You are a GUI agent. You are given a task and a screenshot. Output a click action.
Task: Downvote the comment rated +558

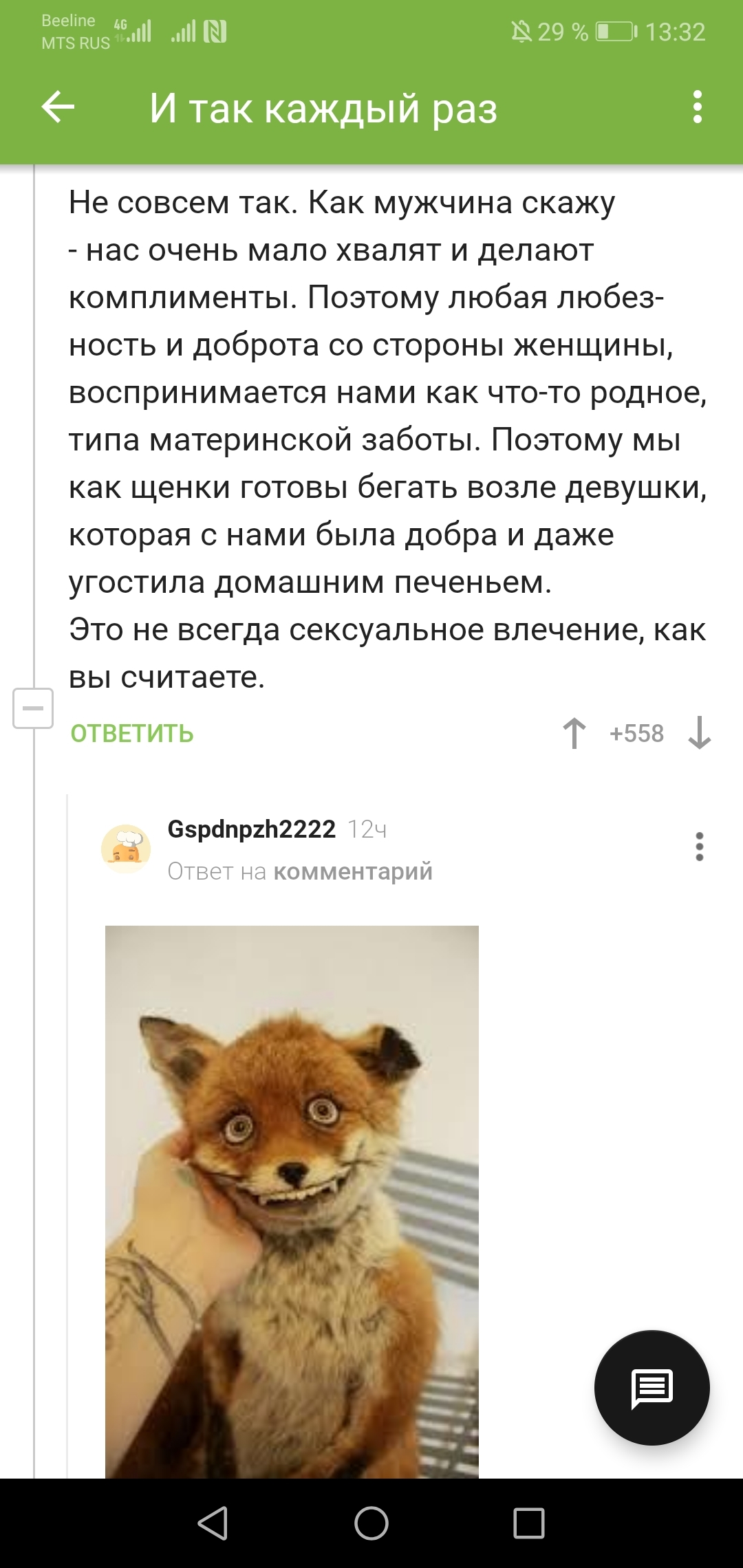click(x=700, y=733)
